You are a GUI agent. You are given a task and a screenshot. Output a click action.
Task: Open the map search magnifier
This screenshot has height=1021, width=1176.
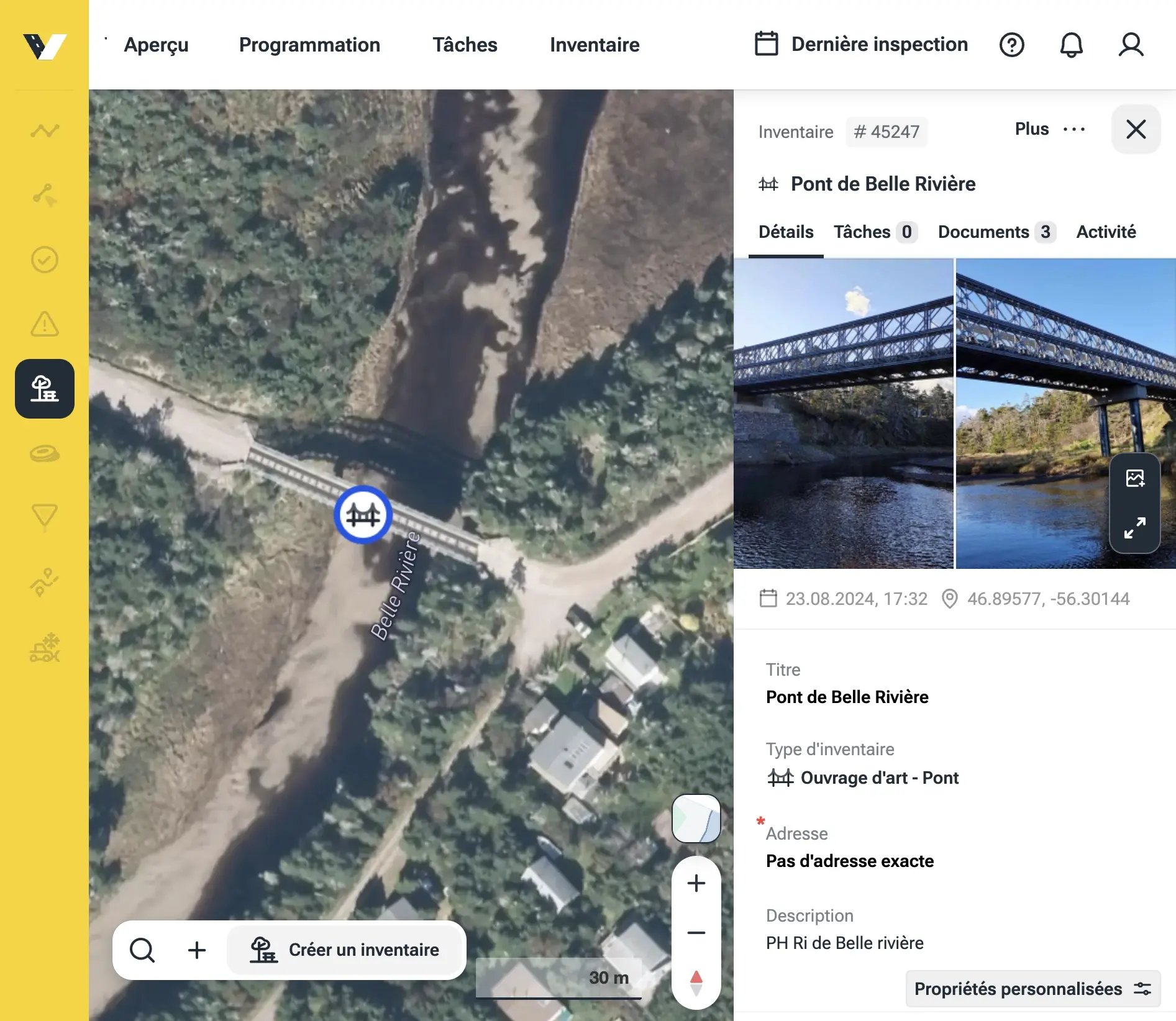click(142, 950)
